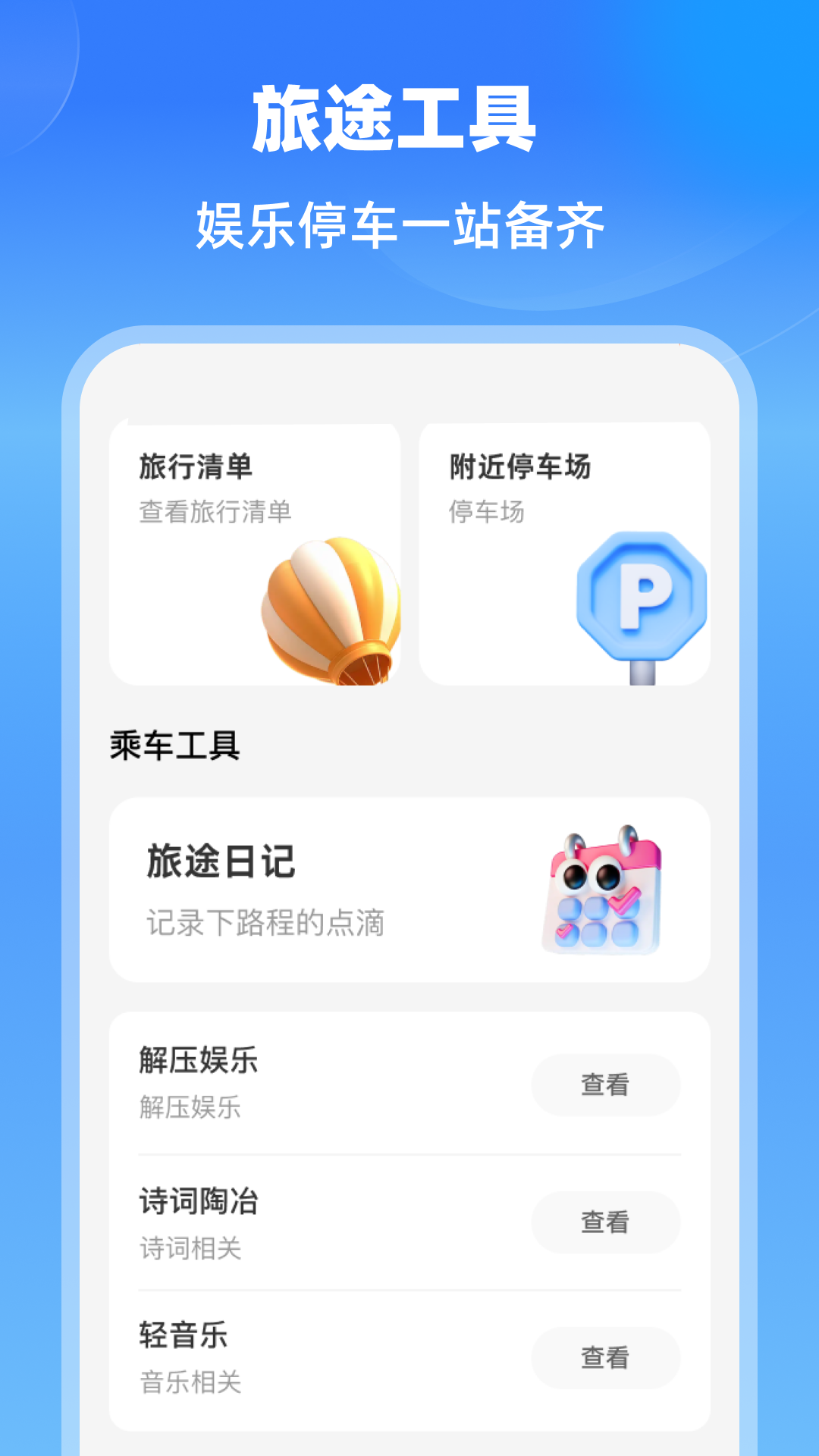This screenshot has width=819, height=1456.
Task: Tap 查看 next to 解压娱乐
Action: [605, 1085]
